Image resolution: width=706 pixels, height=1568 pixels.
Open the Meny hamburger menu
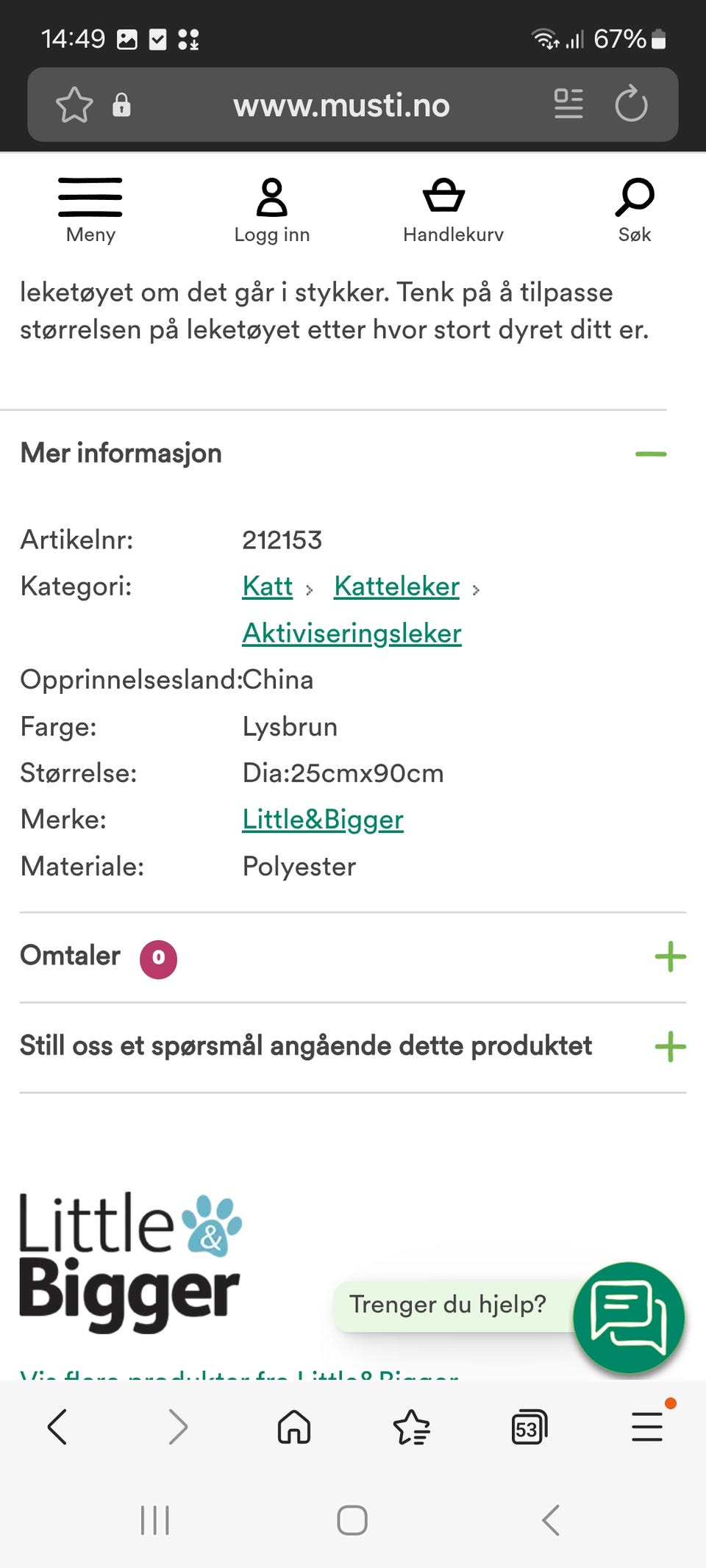(90, 197)
